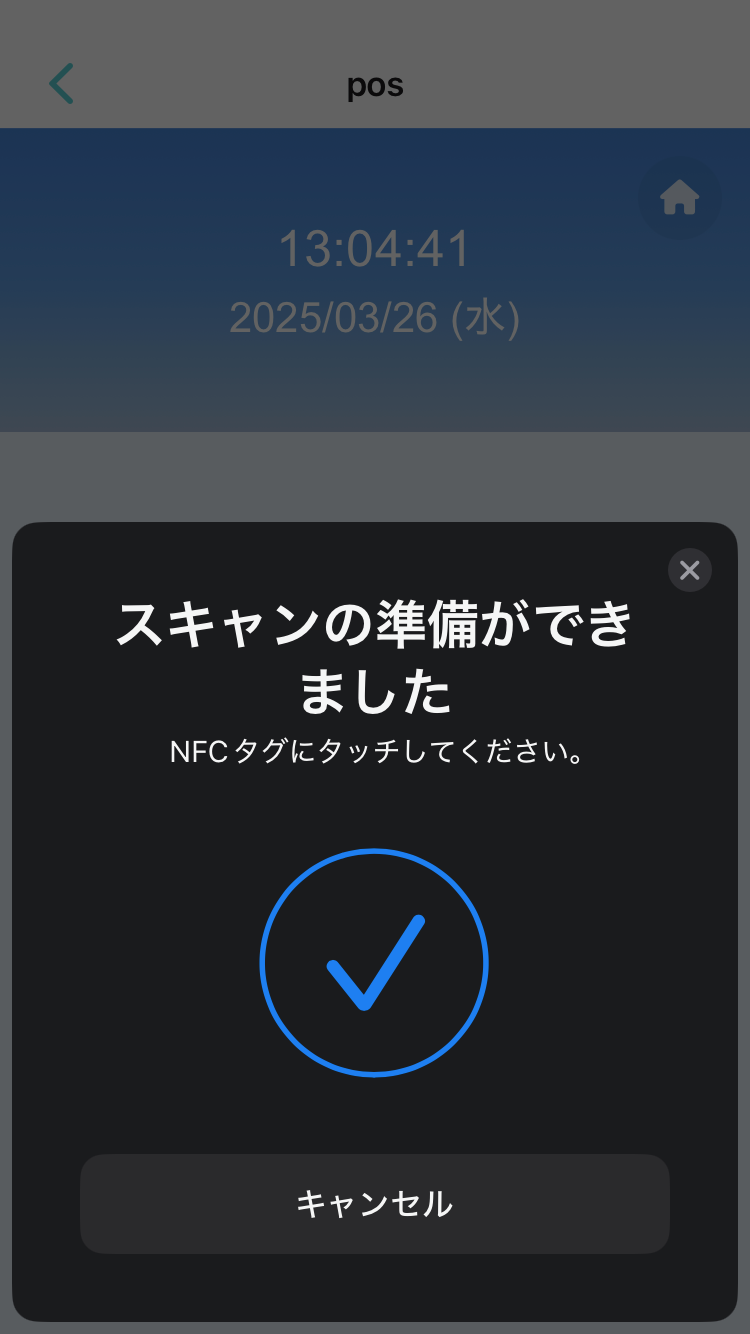The width and height of the screenshot is (750, 1334).
Task: Close the NFC scan dialog
Action: tap(689, 570)
